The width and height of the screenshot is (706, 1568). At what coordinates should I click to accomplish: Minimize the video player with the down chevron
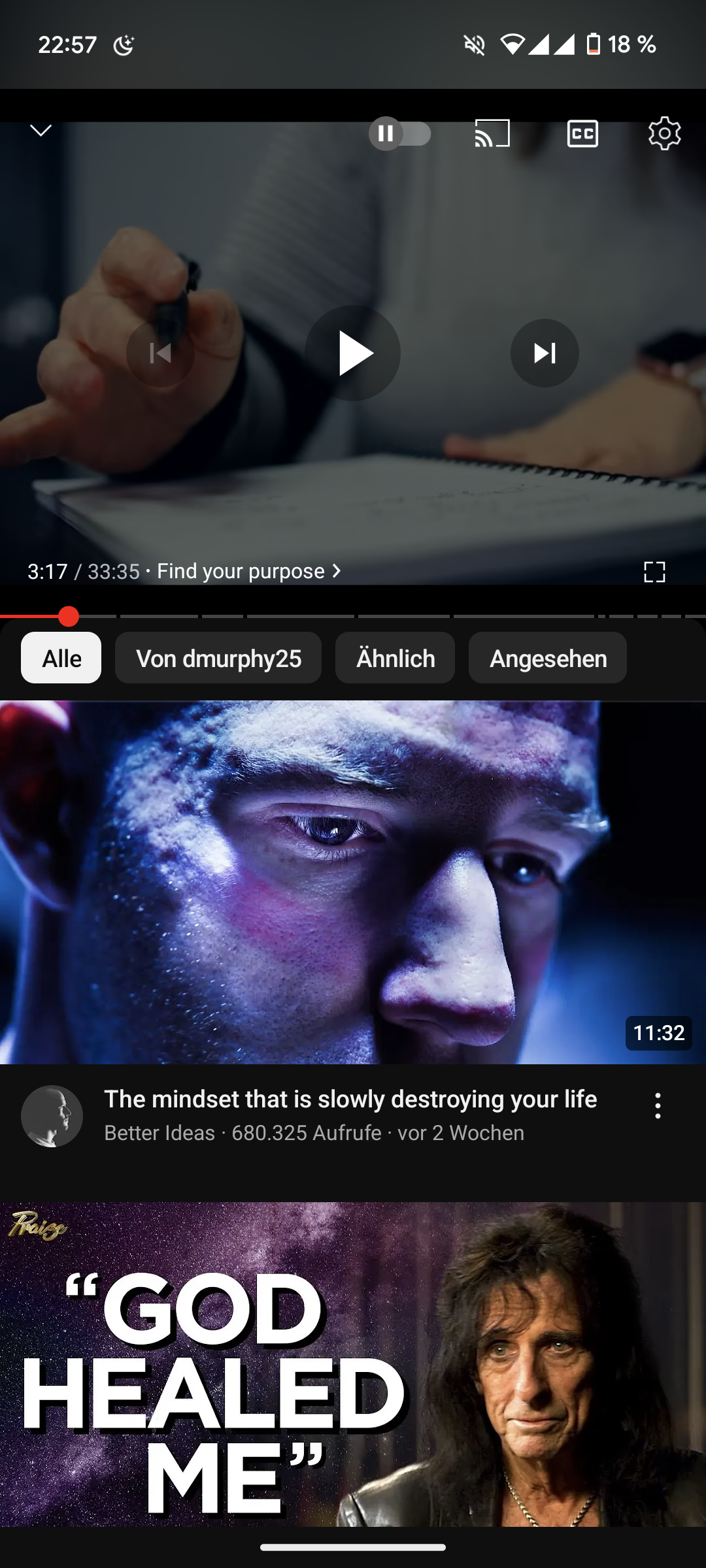point(41,131)
